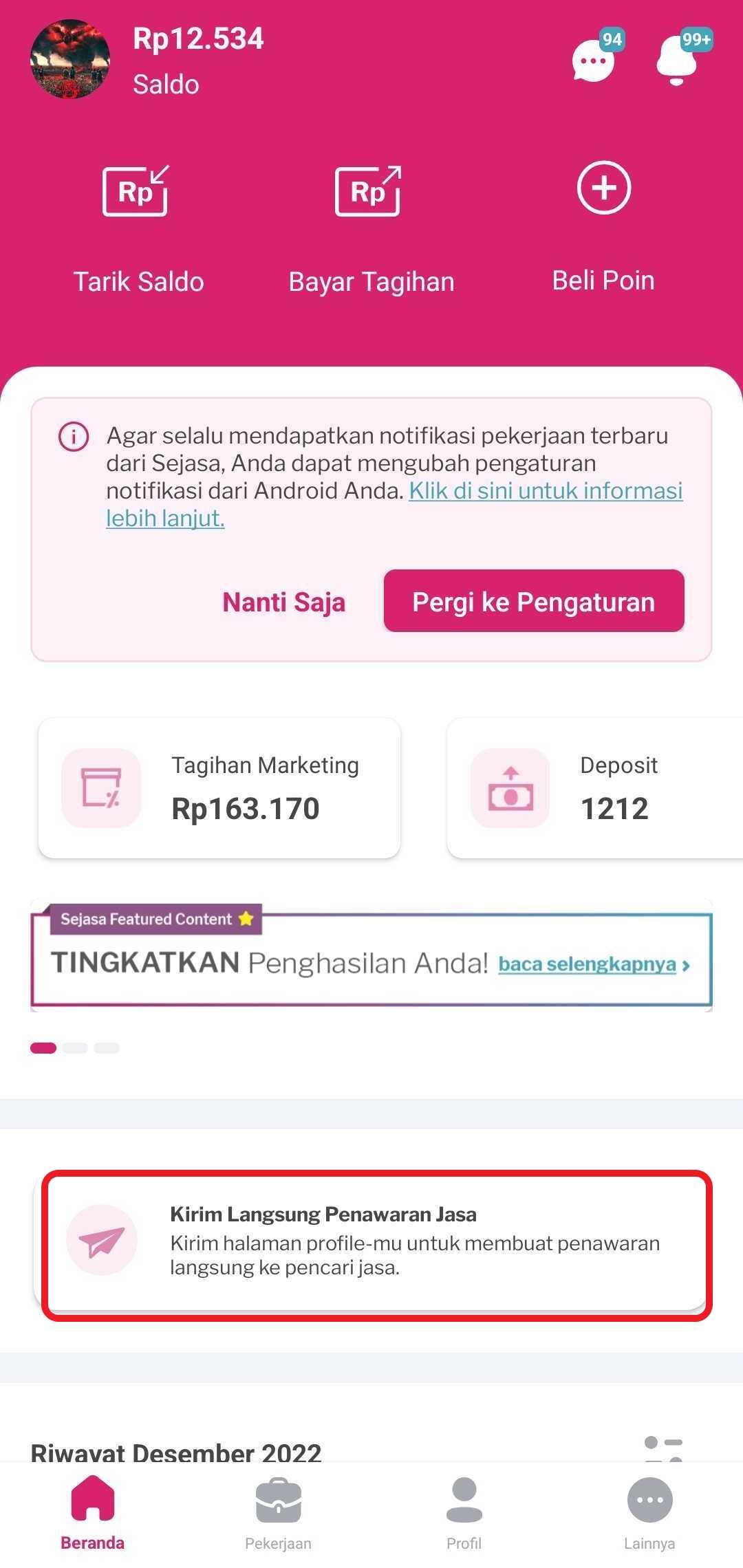Open the paper plane icon in Kirim Langsung card
This screenshot has height=1568, width=743.
(x=103, y=1240)
